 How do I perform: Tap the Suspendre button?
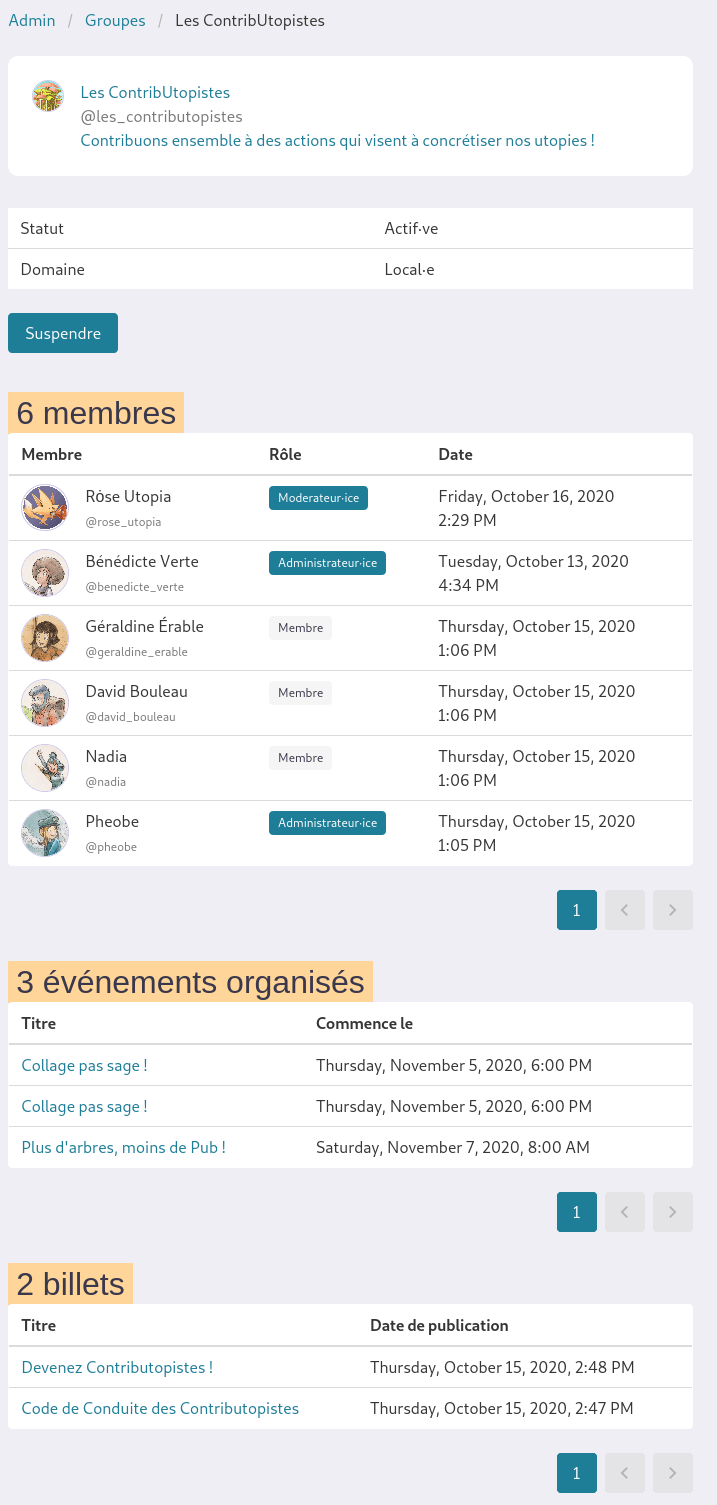coord(63,333)
